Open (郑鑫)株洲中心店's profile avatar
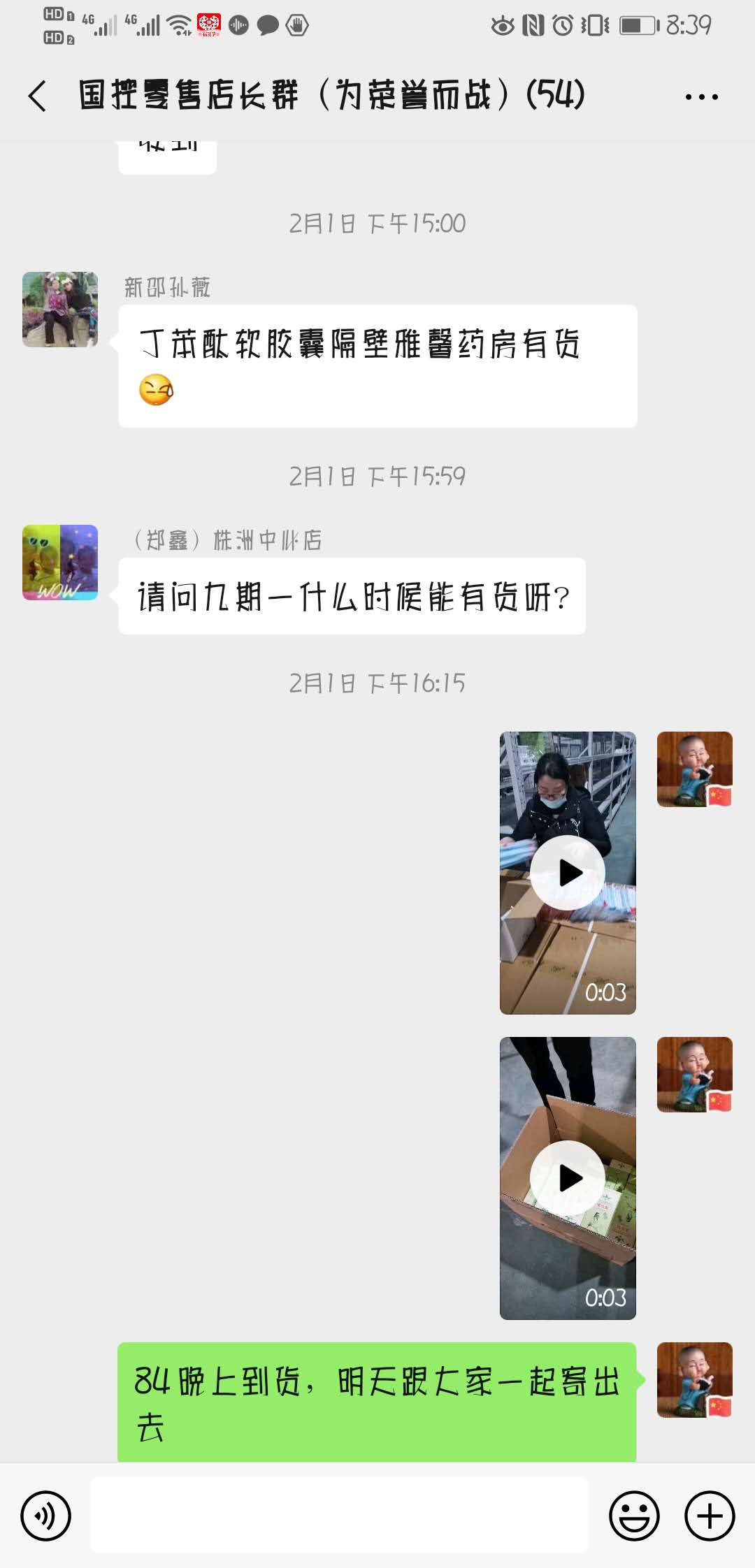 coord(60,562)
